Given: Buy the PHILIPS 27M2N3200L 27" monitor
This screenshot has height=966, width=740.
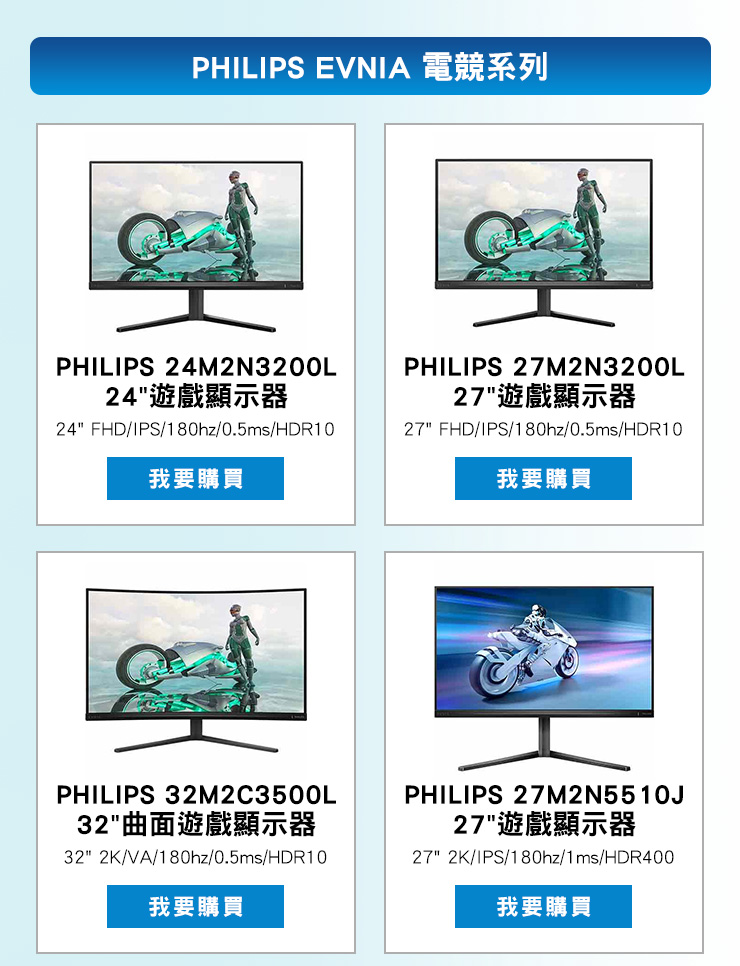Looking at the screenshot, I should point(543,479).
